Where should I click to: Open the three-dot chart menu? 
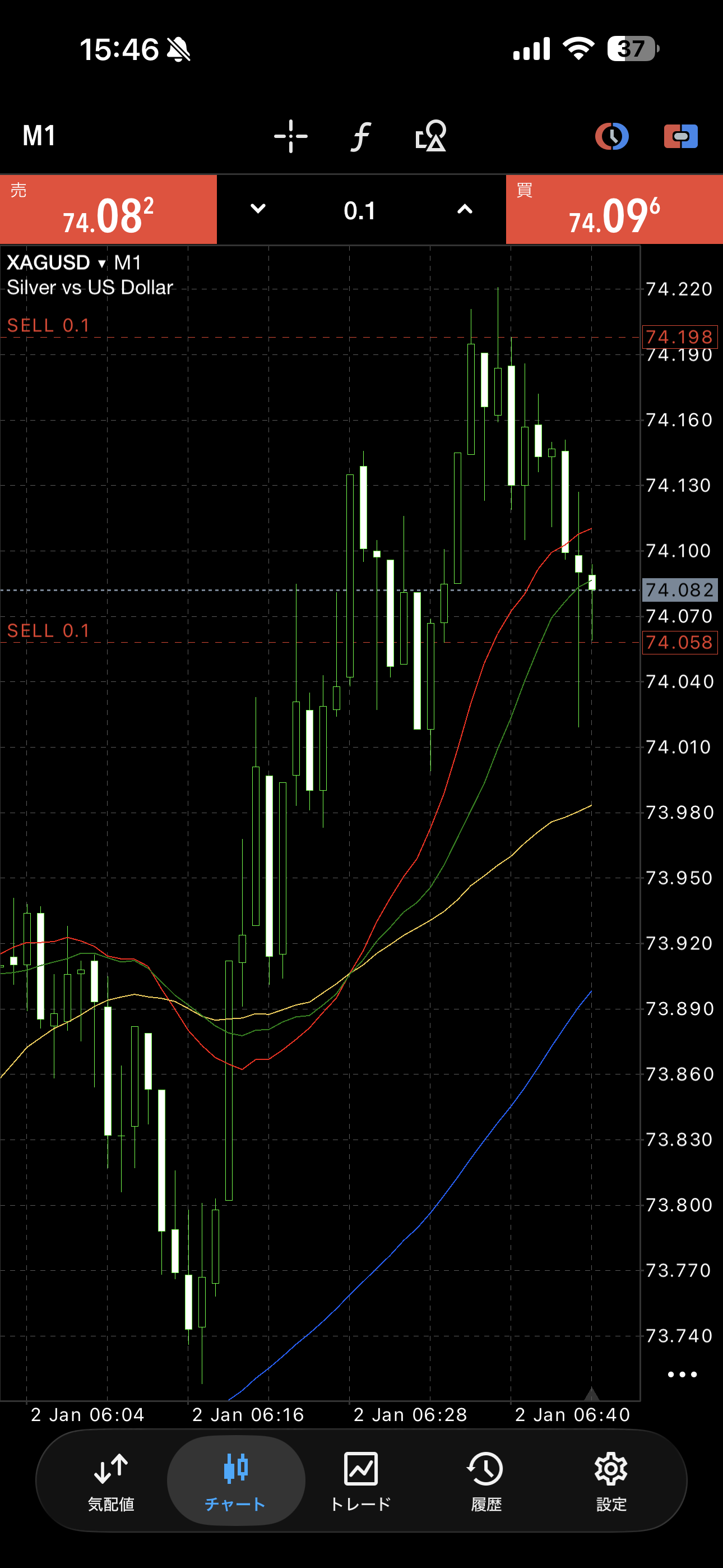tap(682, 1375)
